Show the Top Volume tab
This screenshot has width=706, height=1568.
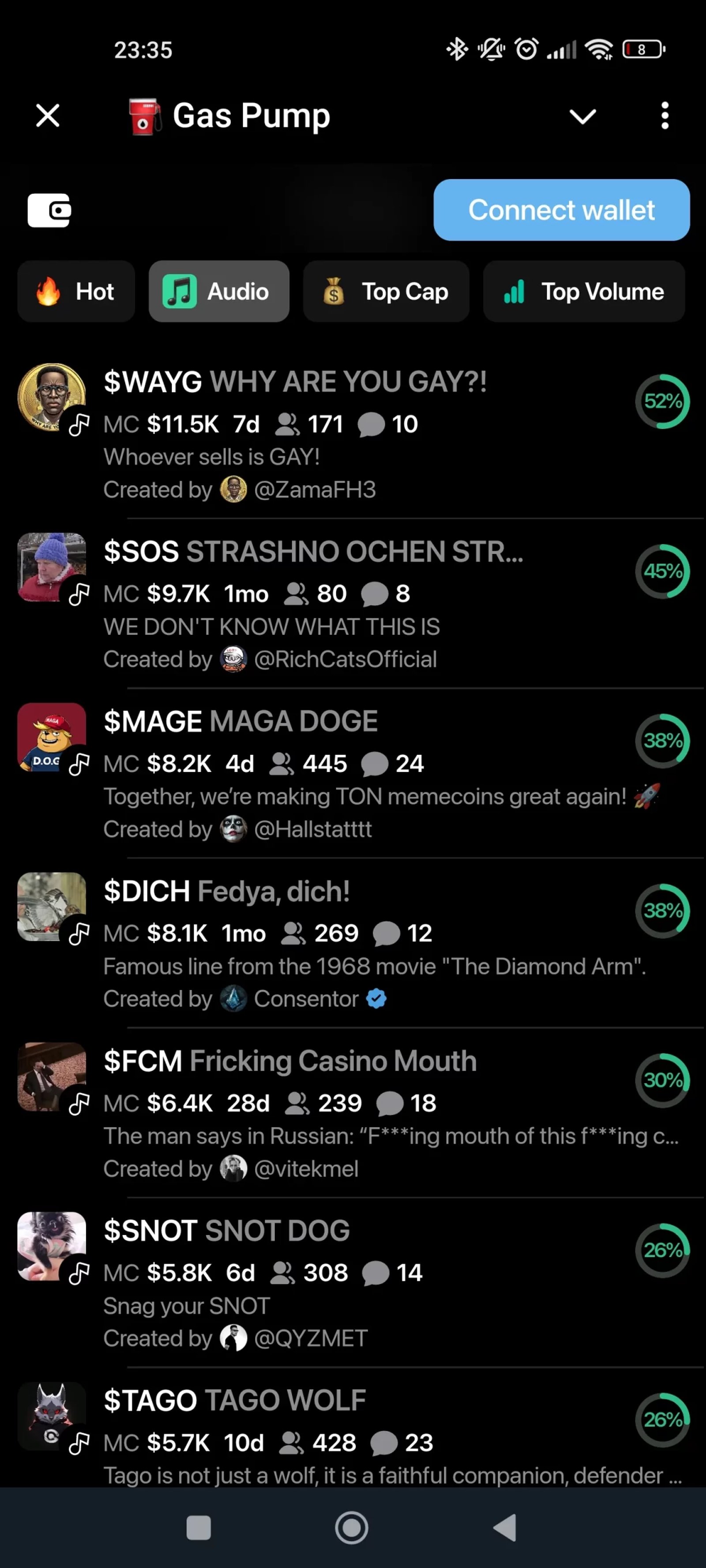click(584, 291)
